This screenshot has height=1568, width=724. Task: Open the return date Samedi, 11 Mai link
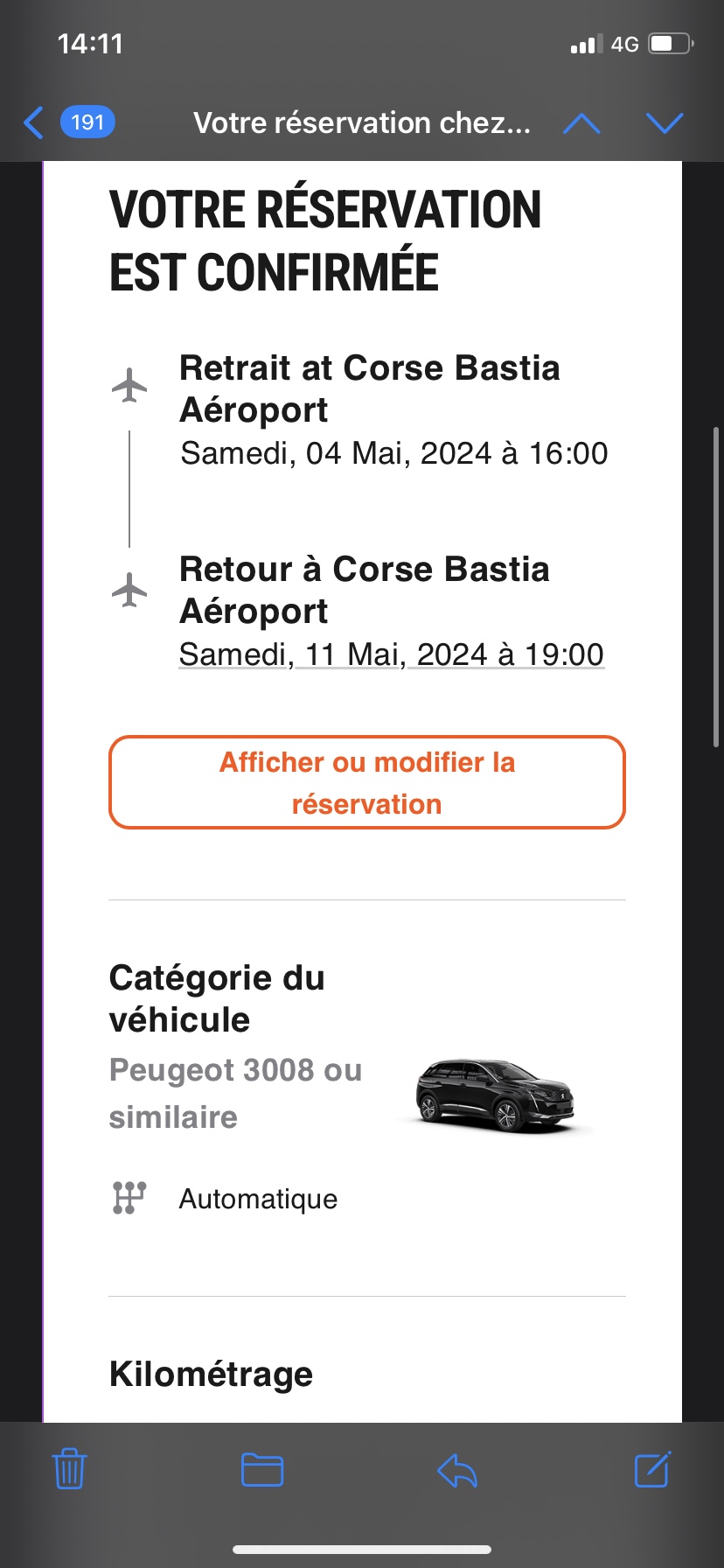[391, 654]
